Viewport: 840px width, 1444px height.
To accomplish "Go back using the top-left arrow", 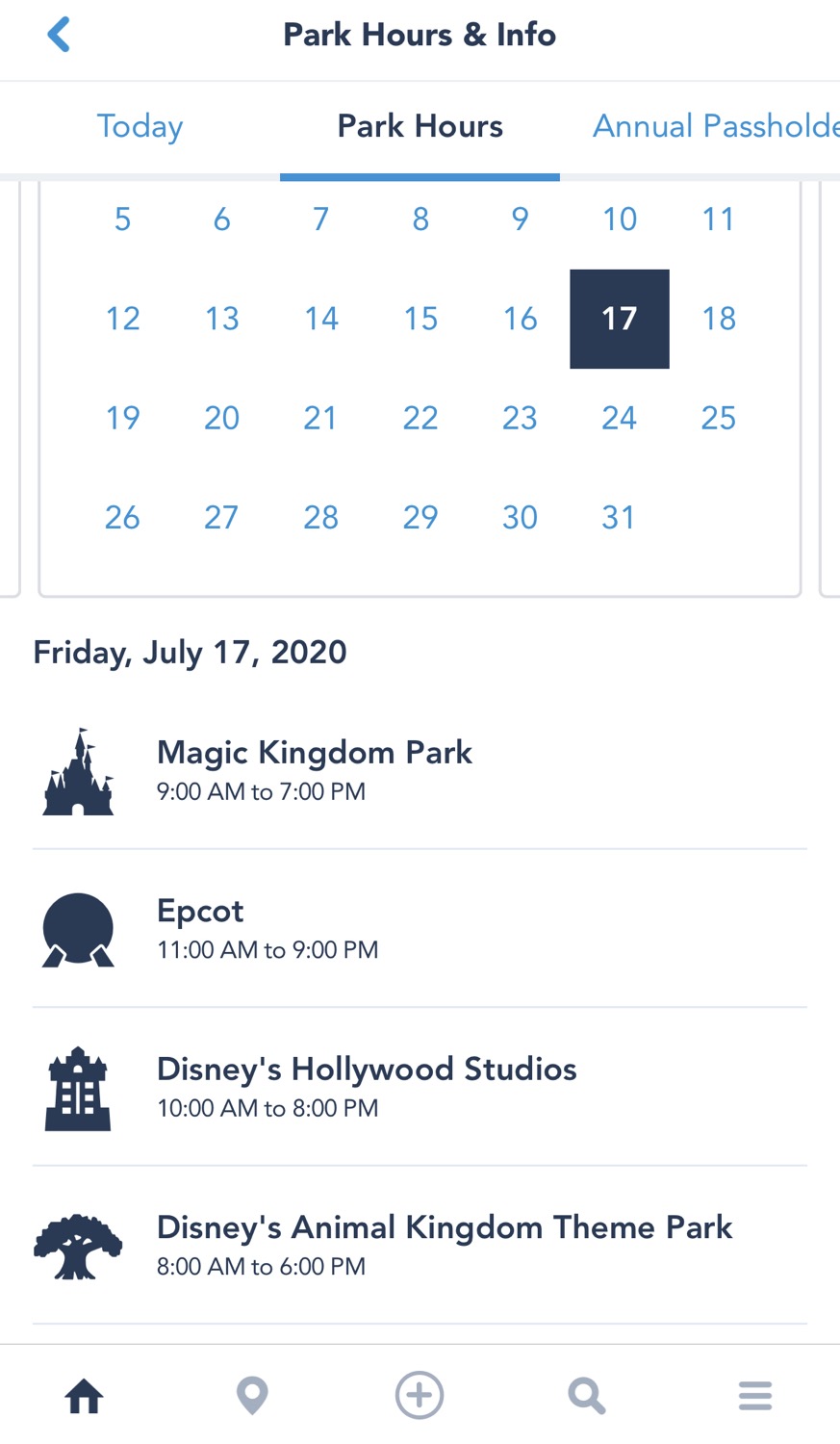I will pos(59,35).
